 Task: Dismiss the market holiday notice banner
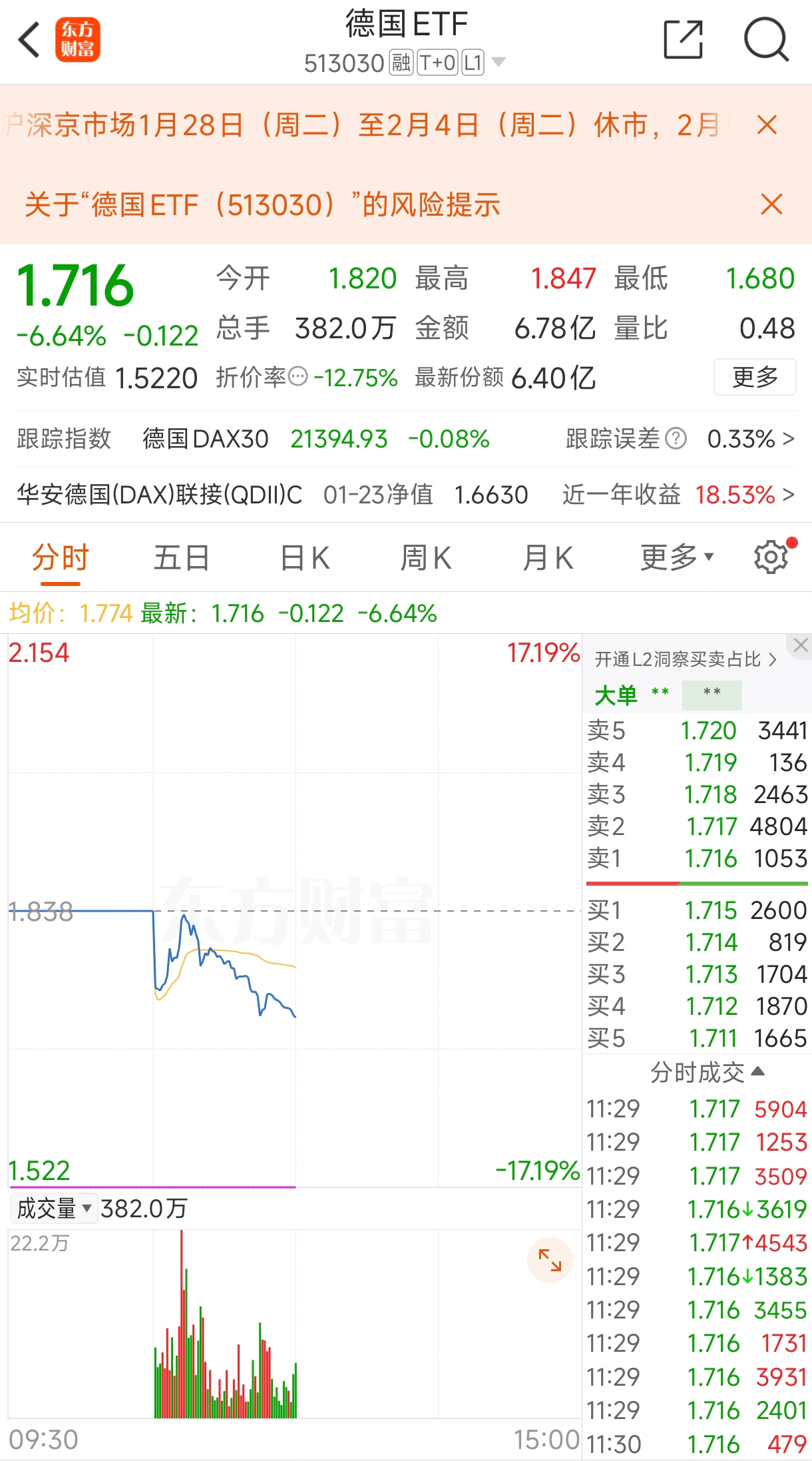pos(767,125)
